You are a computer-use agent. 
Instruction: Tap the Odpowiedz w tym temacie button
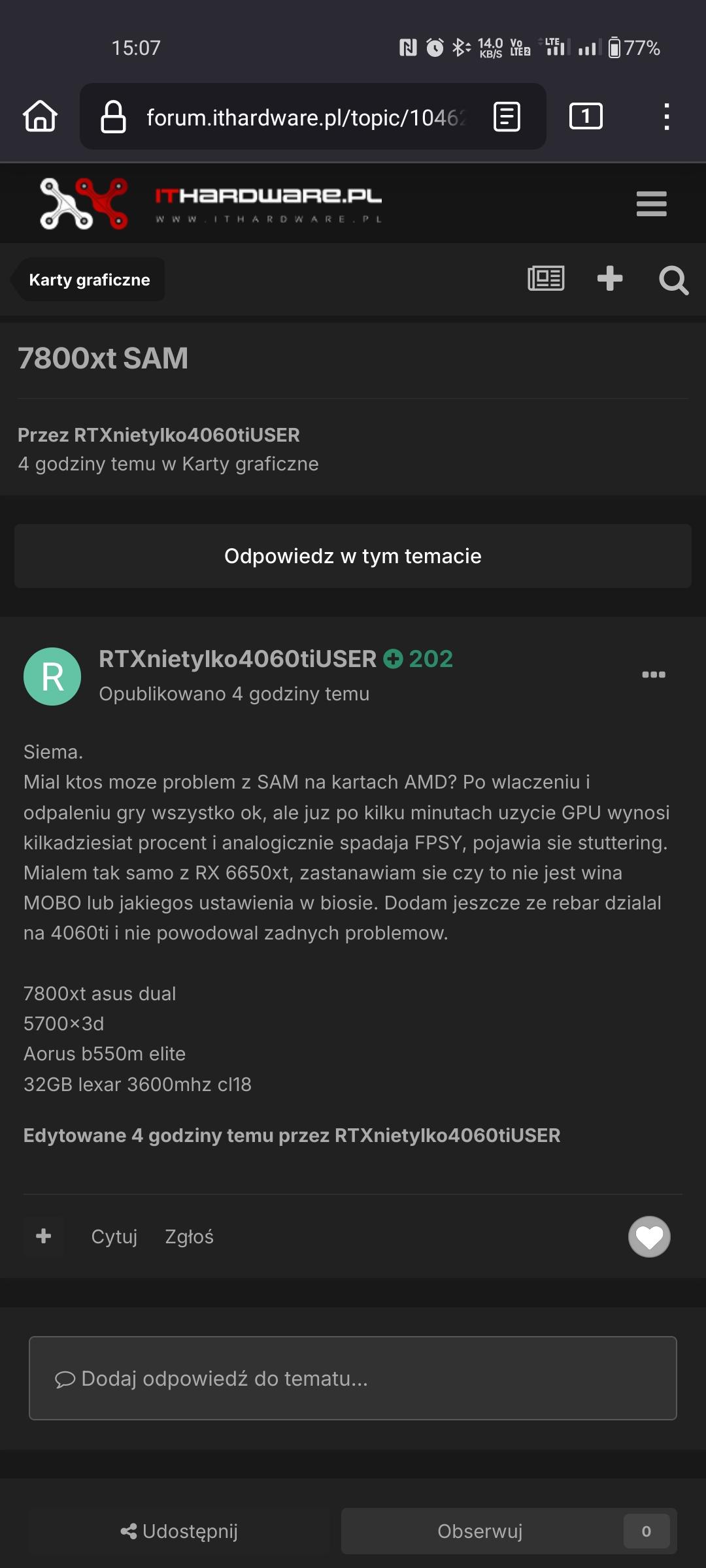[353, 556]
